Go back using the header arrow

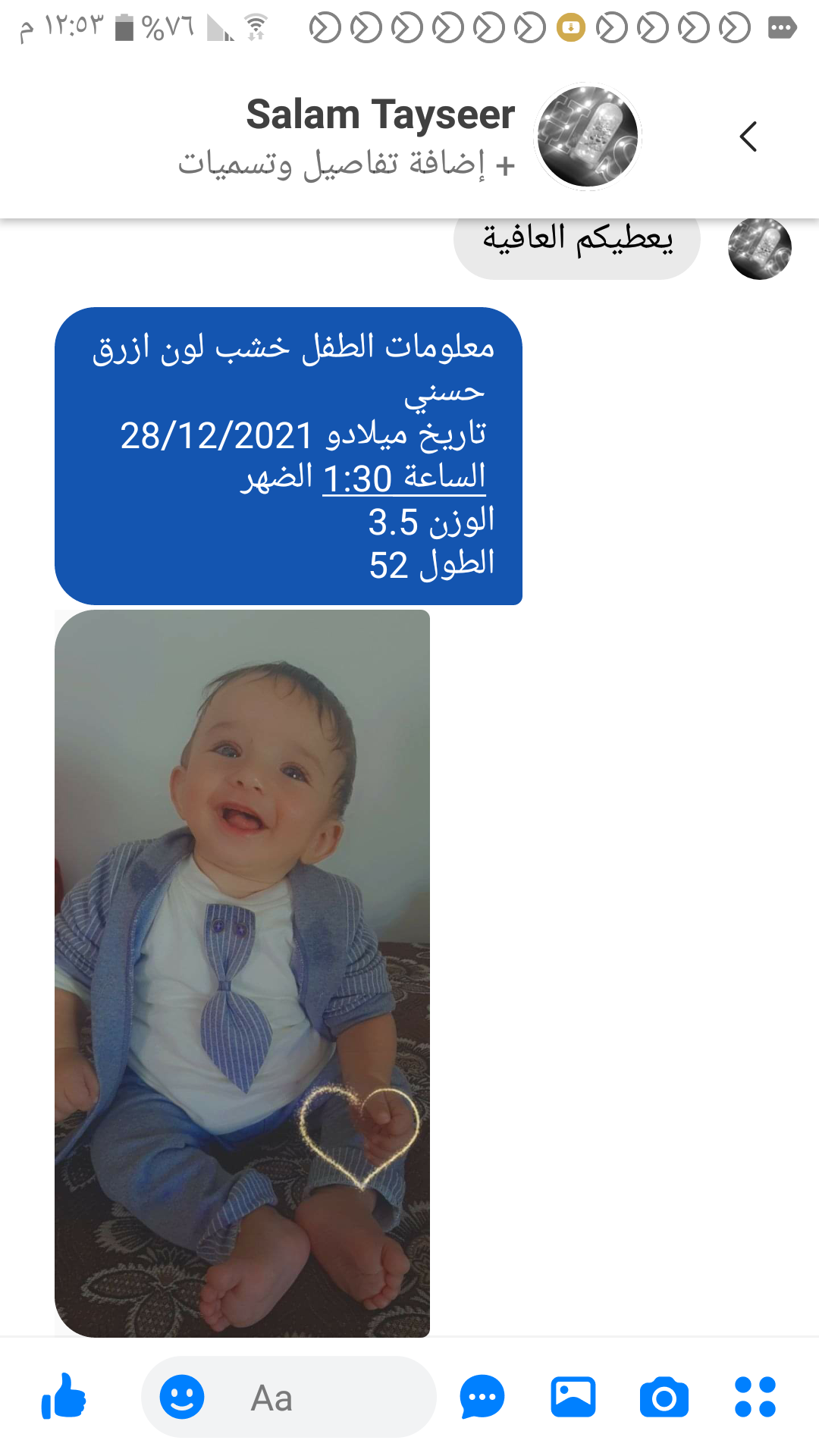click(748, 136)
